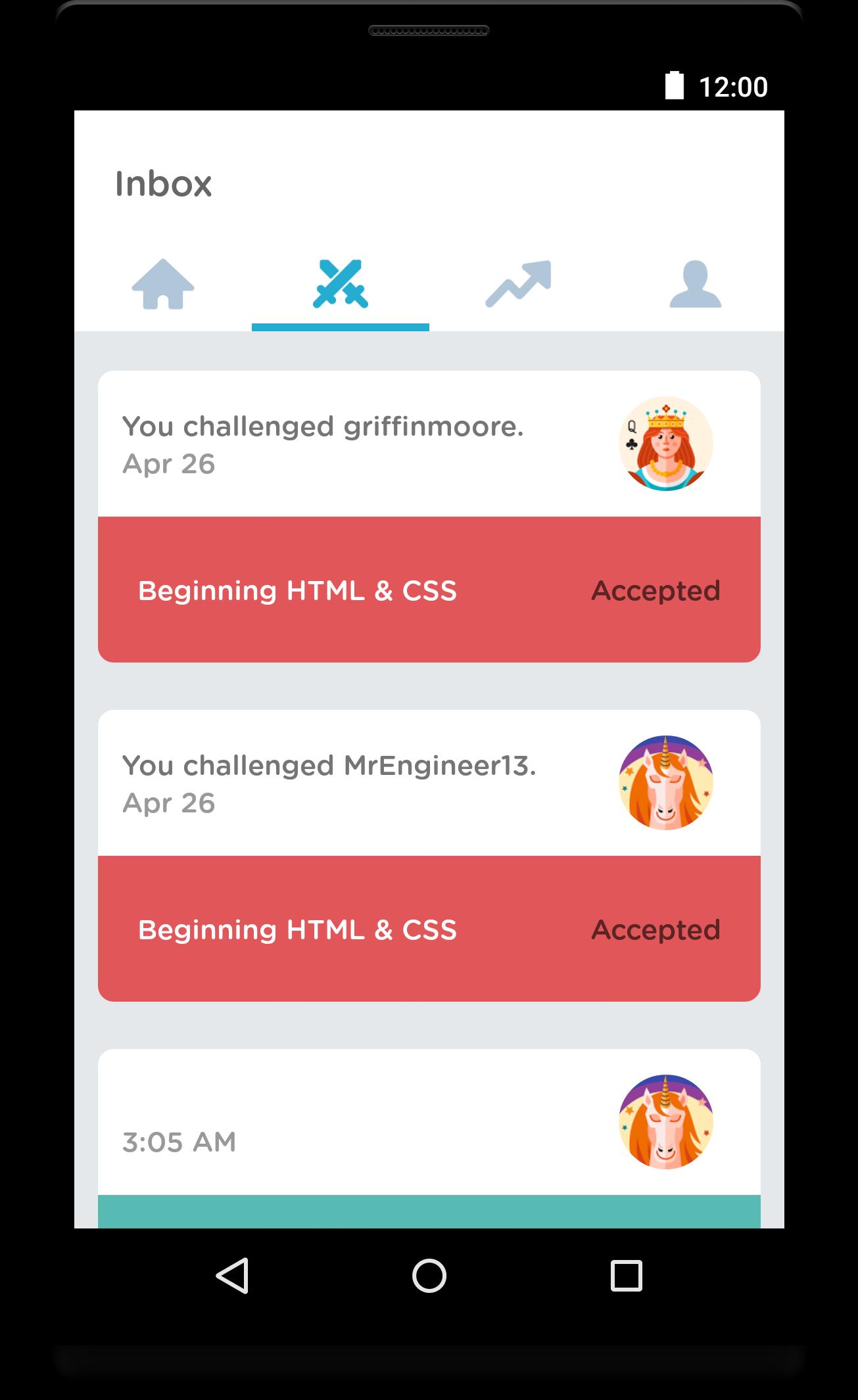Image resolution: width=858 pixels, height=1400 pixels.
Task: Tap MrEngineer13's unicorn avatar
Action: (x=664, y=782)
